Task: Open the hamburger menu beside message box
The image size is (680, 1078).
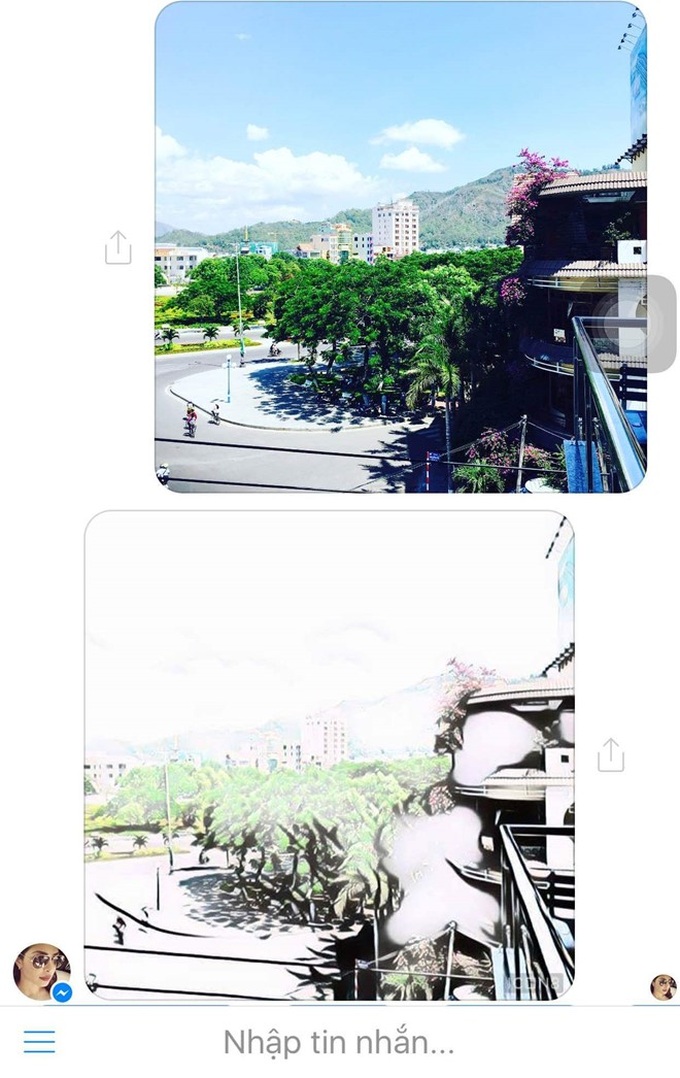Action: (39, 1042)
